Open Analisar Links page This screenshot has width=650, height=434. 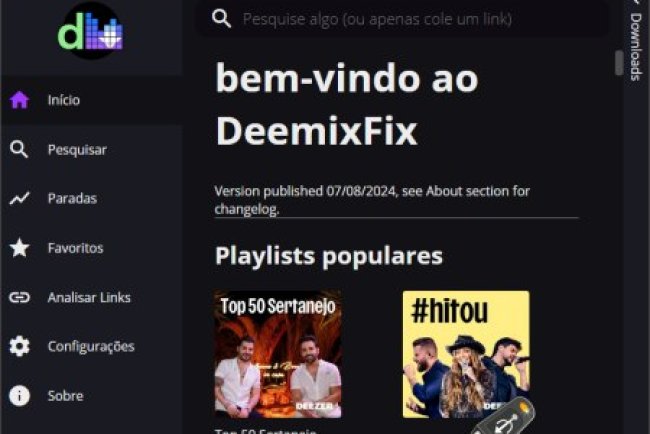pos(88,297)
